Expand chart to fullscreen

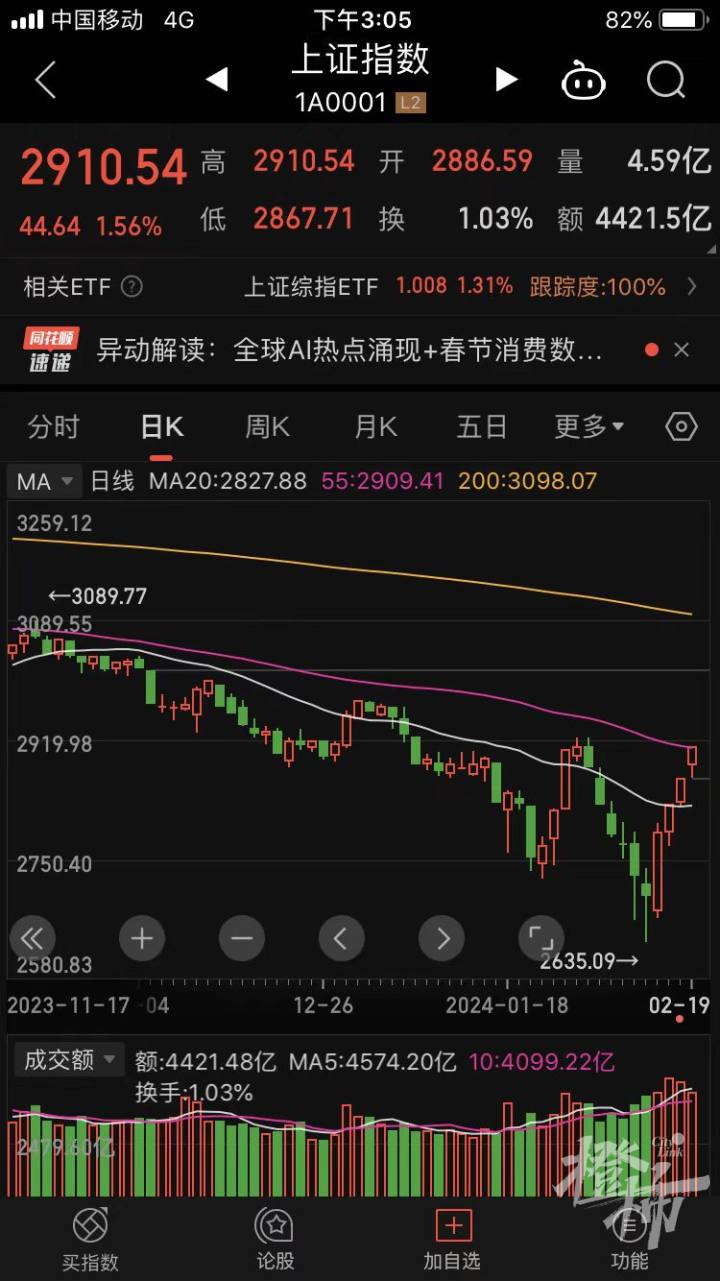click(541, 938)
